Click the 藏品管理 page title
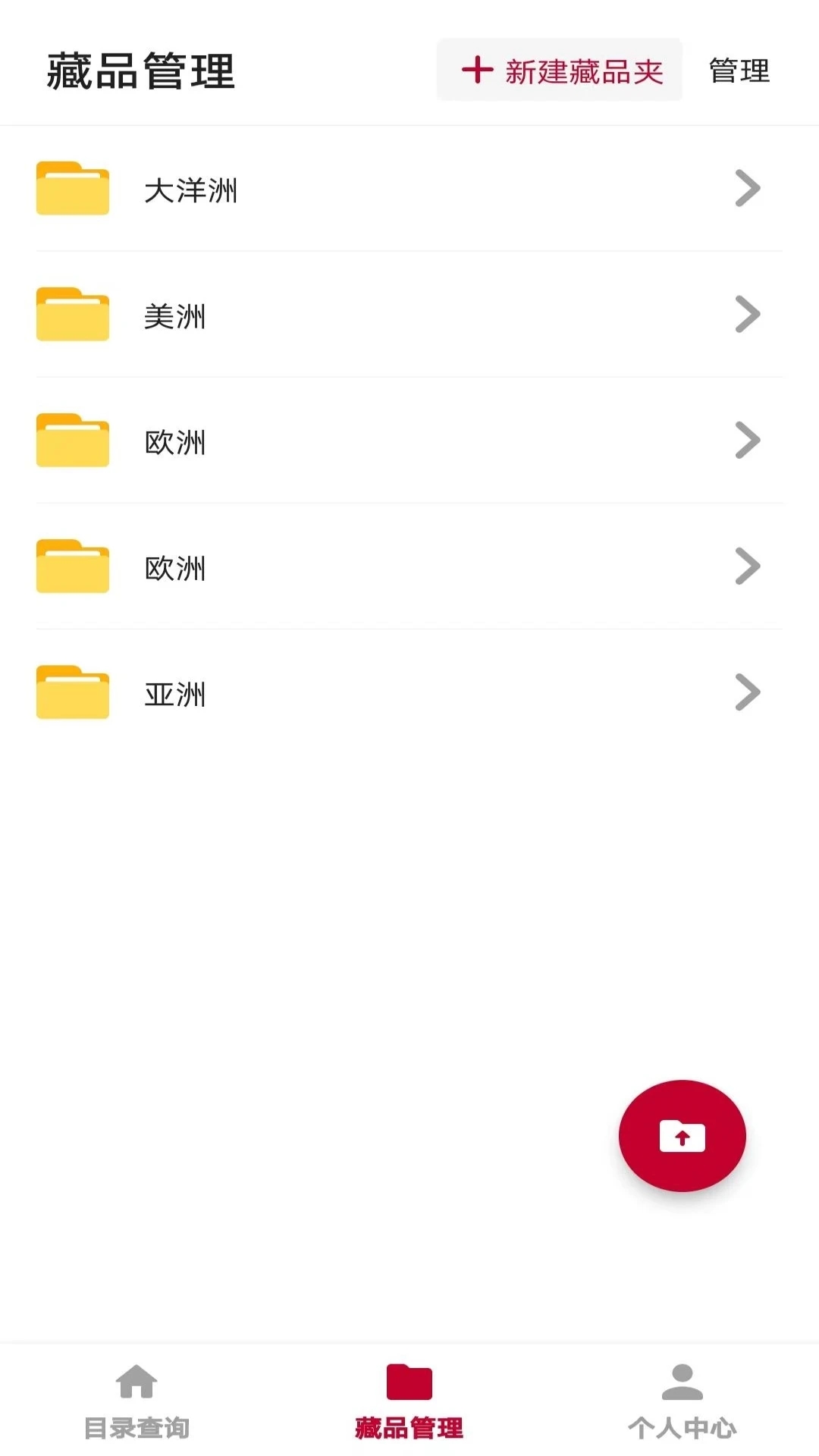 pyautogui.click(x=140, y=69)
